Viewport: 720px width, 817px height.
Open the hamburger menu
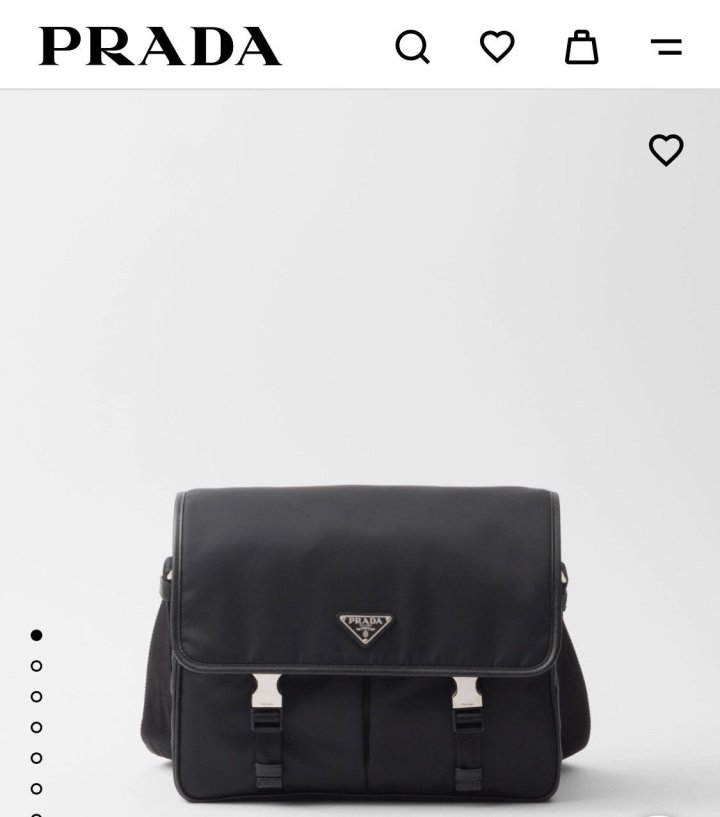point(666,46)
